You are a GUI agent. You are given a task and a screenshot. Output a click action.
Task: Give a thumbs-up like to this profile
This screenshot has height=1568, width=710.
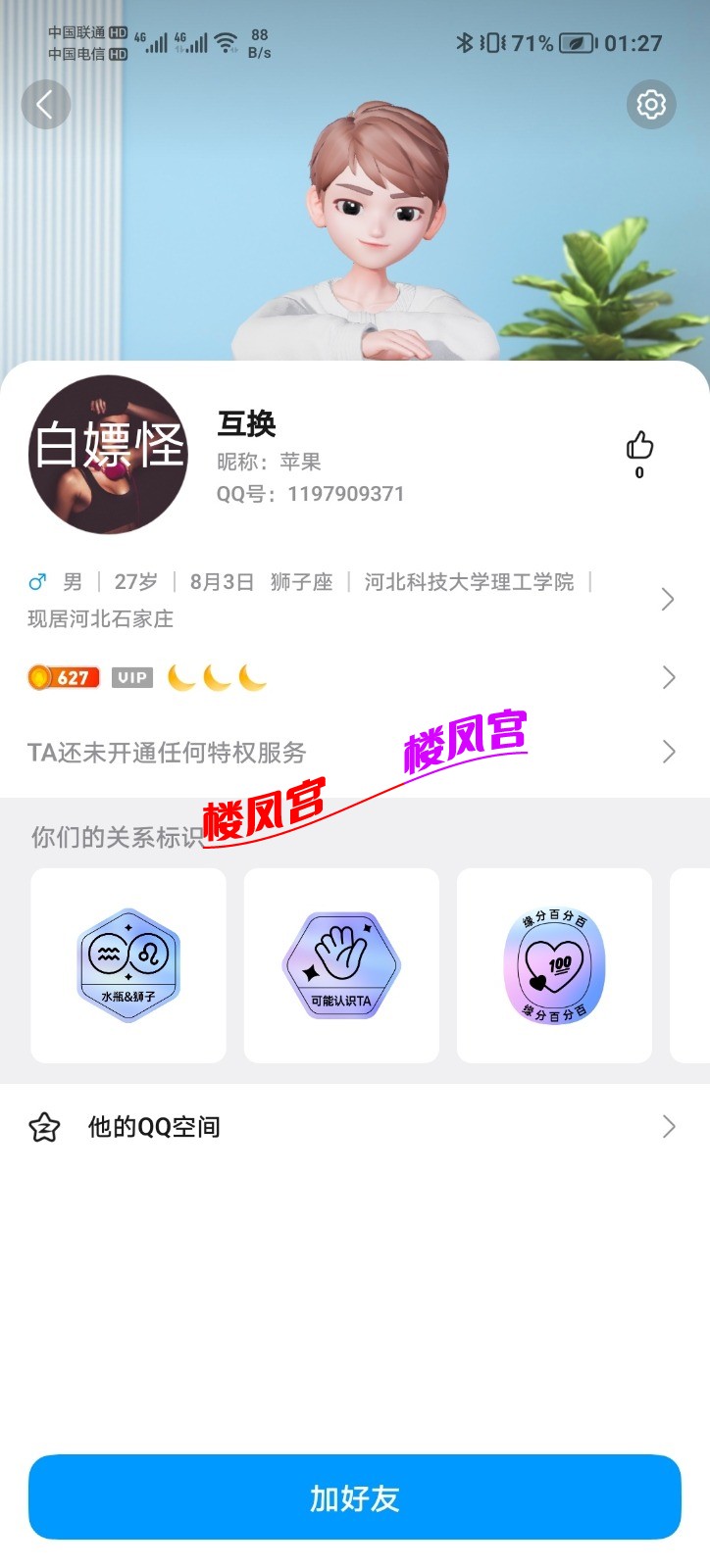639,447
